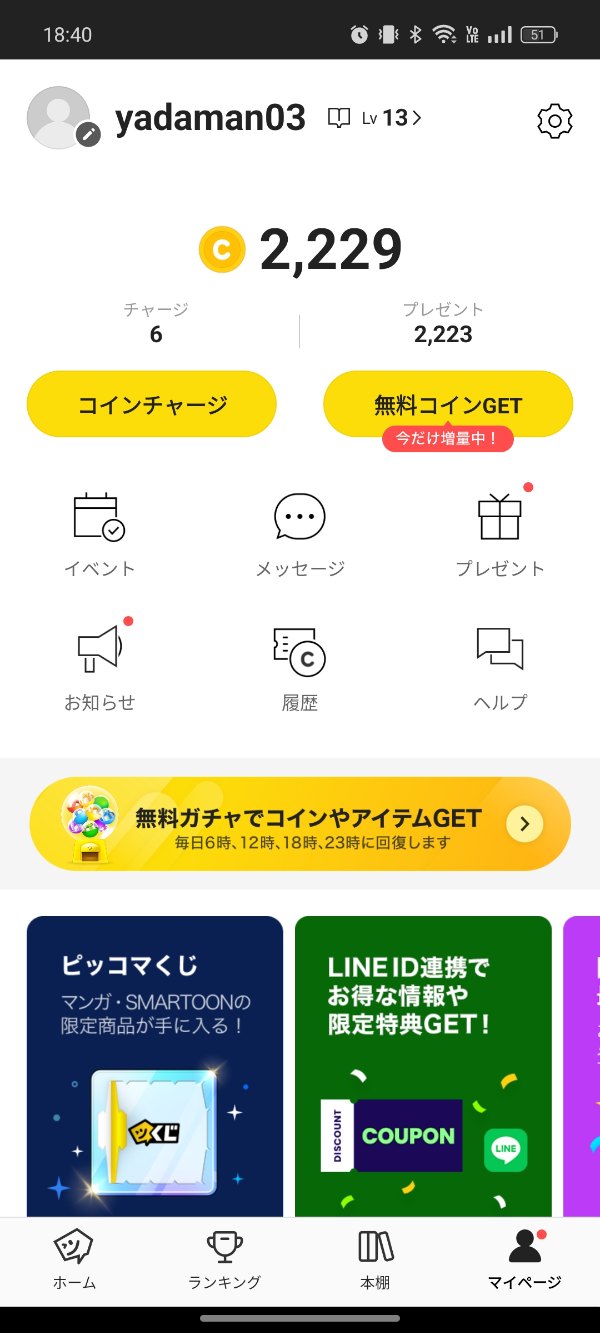The height and width of the screenshot is (1333, 600).
Task: Open the イベント section
Action: pyautogui.click(x=100, y=535)
